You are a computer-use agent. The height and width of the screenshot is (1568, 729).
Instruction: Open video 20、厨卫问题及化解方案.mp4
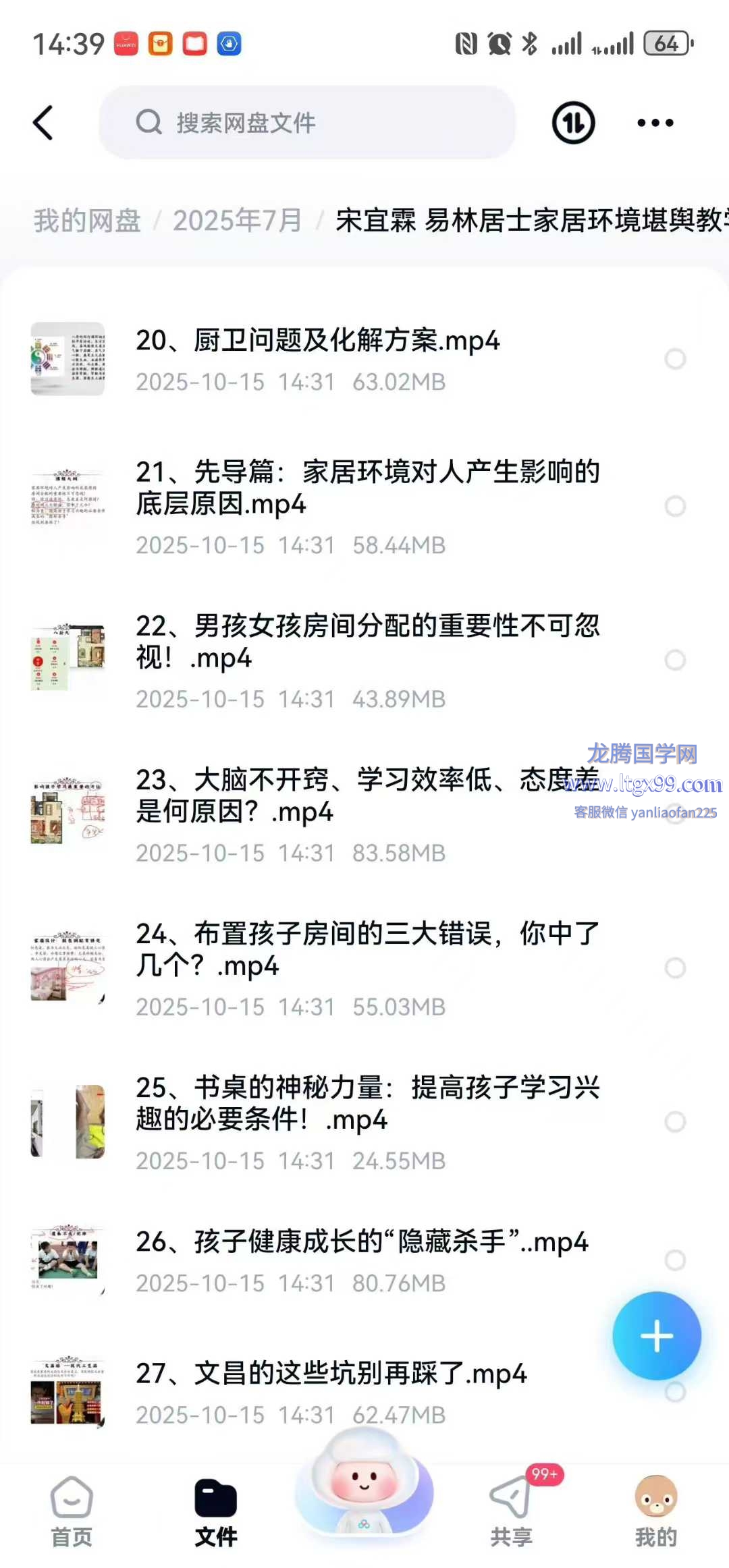coord(317,341)
